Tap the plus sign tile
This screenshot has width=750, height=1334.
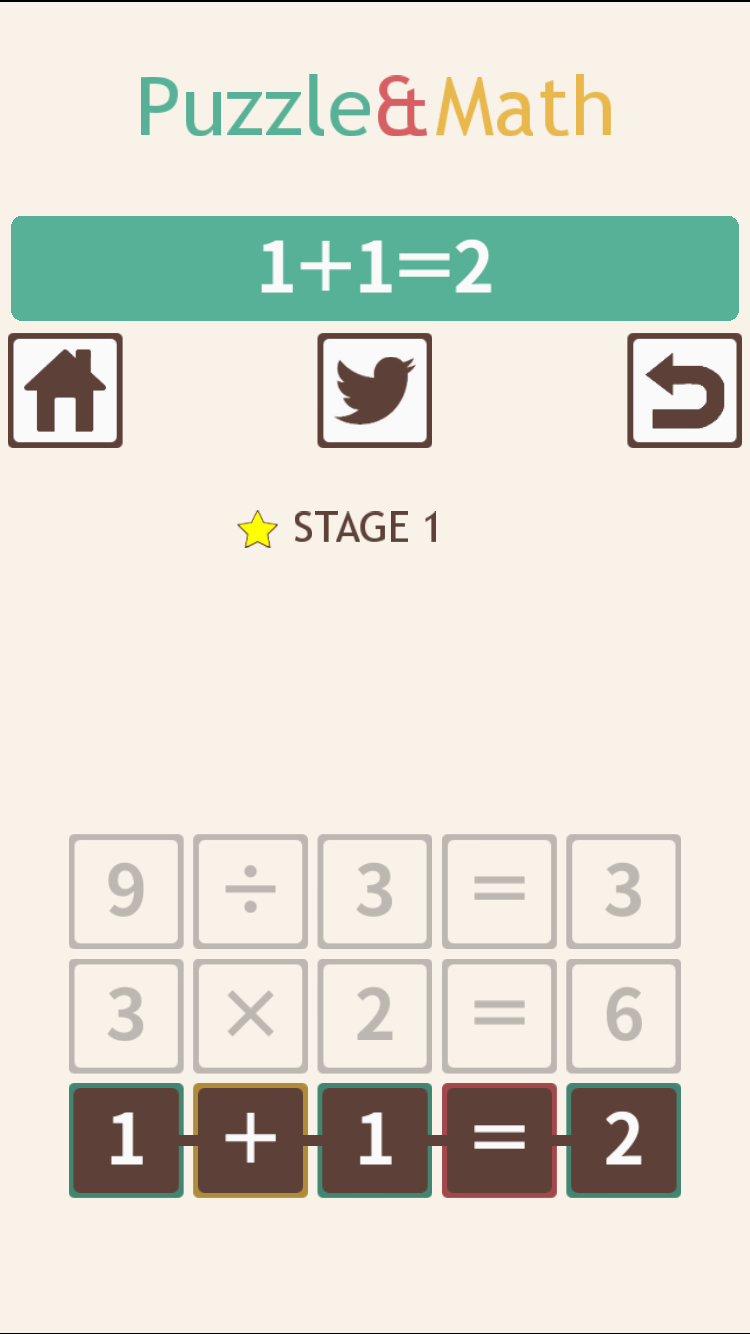pyautogui.click(x=250, y=1140)
